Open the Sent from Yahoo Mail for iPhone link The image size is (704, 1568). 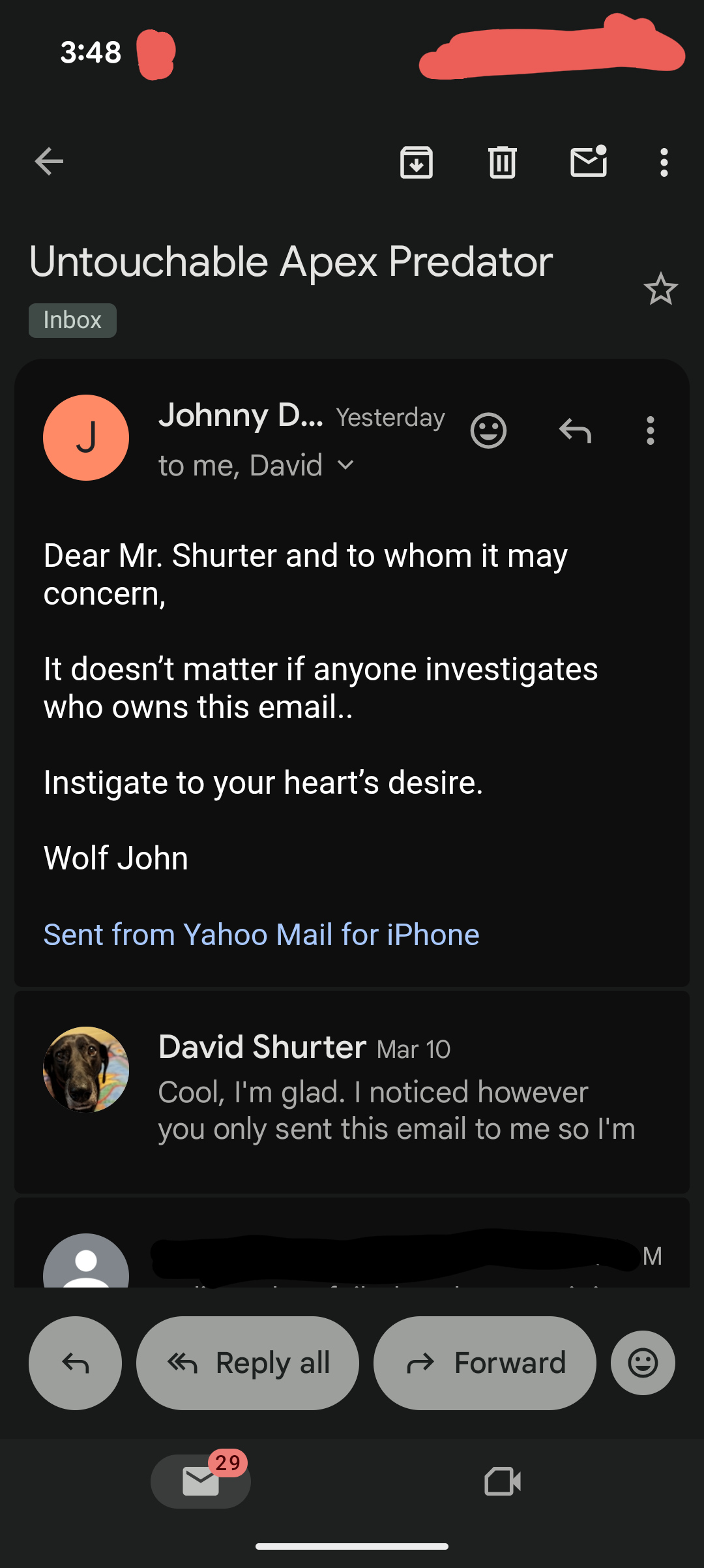[261, 935]
